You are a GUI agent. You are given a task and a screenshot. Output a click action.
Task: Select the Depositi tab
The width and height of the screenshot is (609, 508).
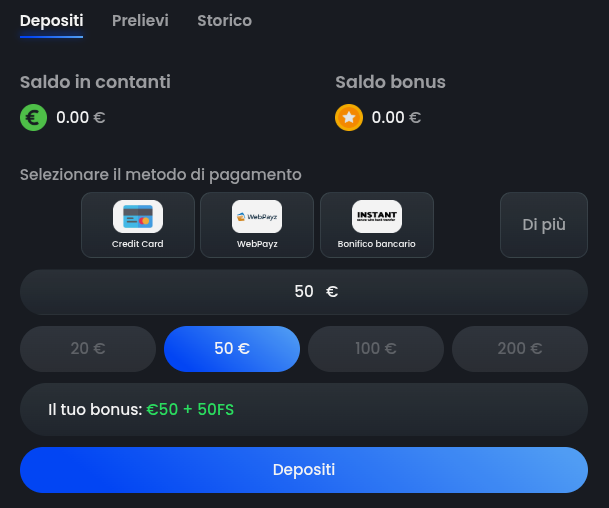pyautogui.click(x=51, y=20)
